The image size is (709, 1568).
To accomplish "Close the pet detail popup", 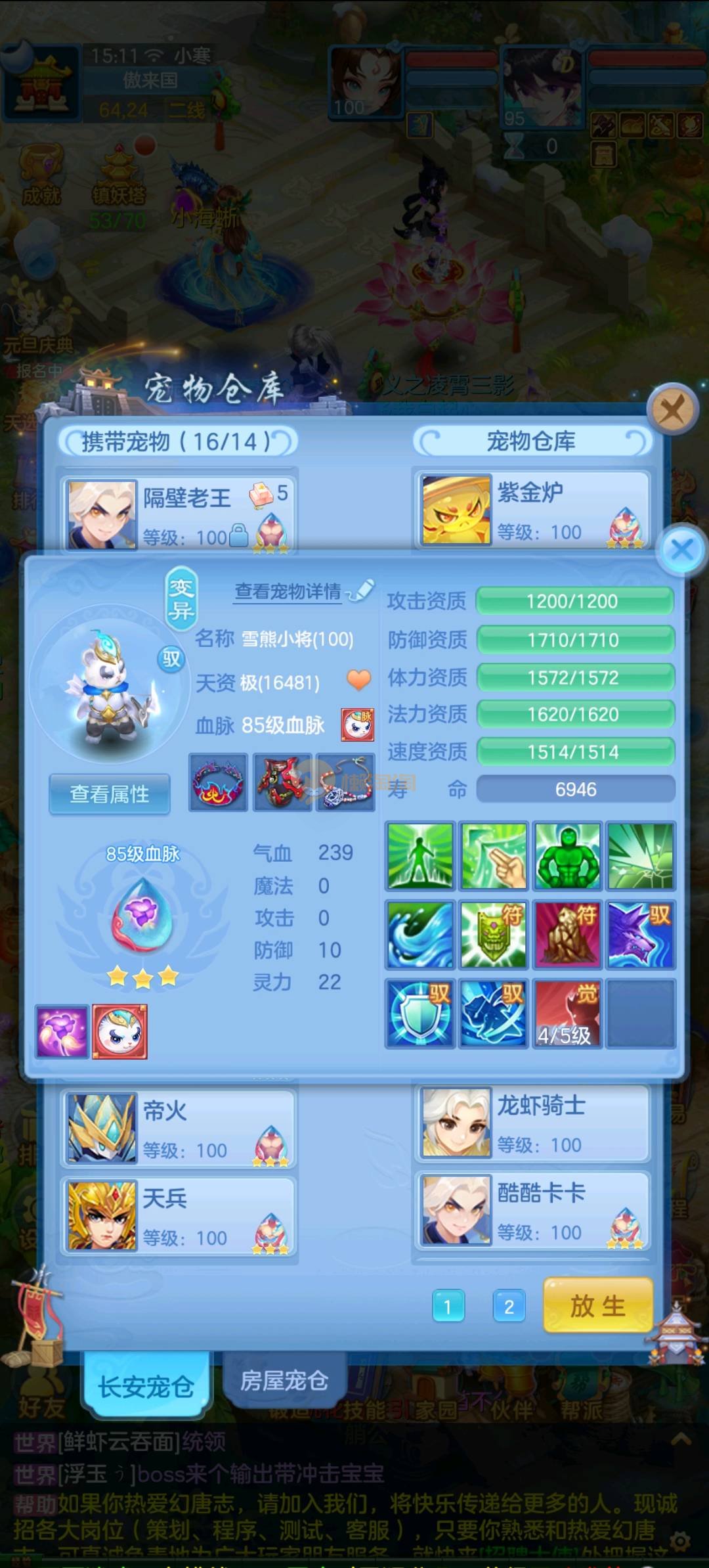I will point(682,549).
